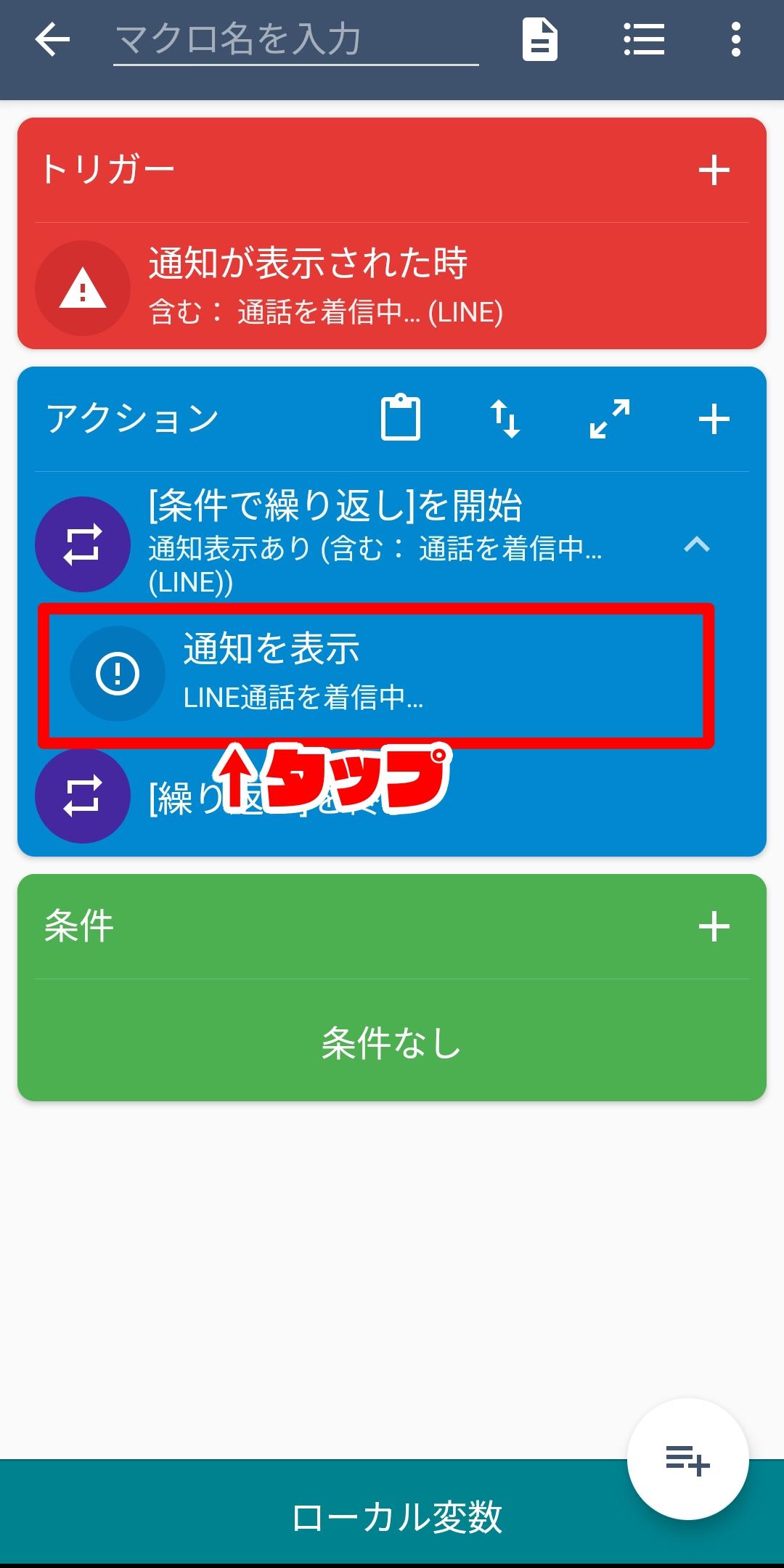This screenshot has height=1568, width=784.
Task: Tap the macro name input field
Action: [x=295, y=40]
